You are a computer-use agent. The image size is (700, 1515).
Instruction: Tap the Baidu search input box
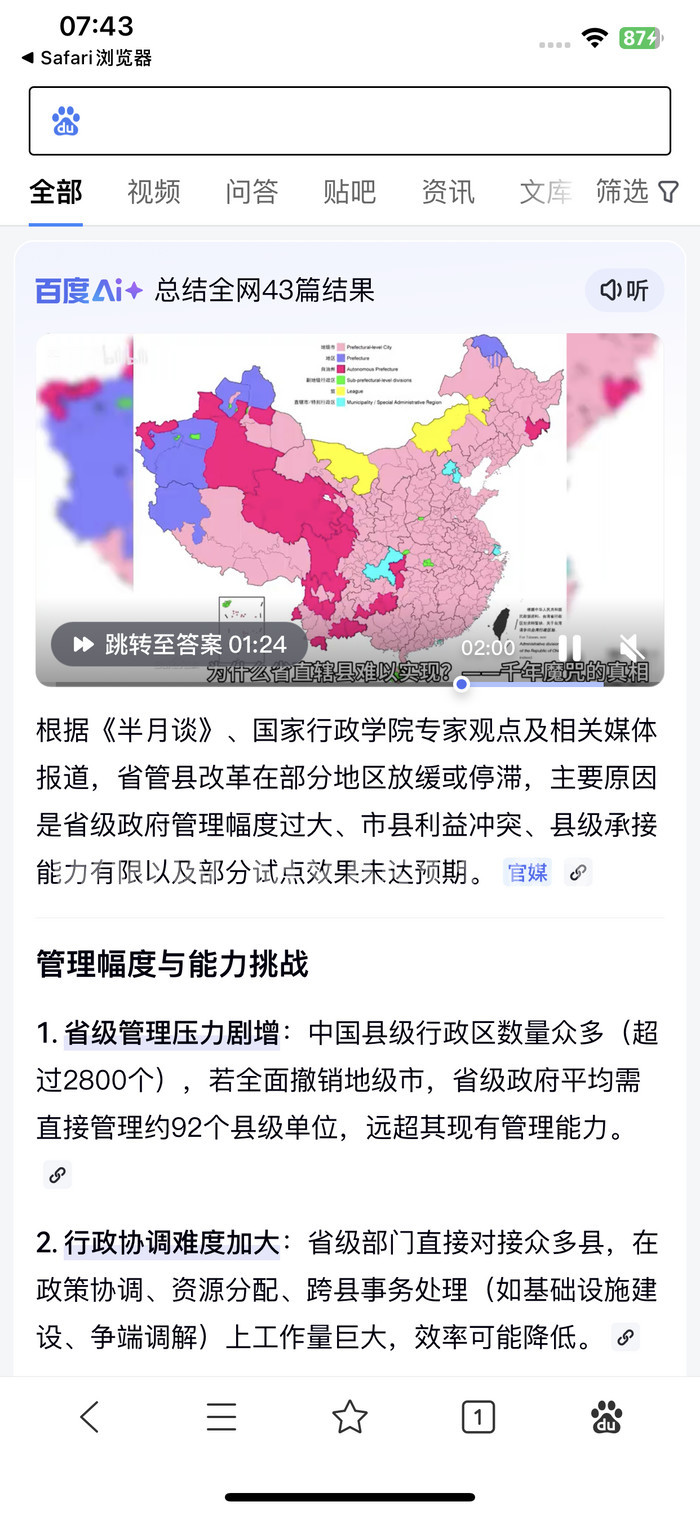click(x=370, y=121)
